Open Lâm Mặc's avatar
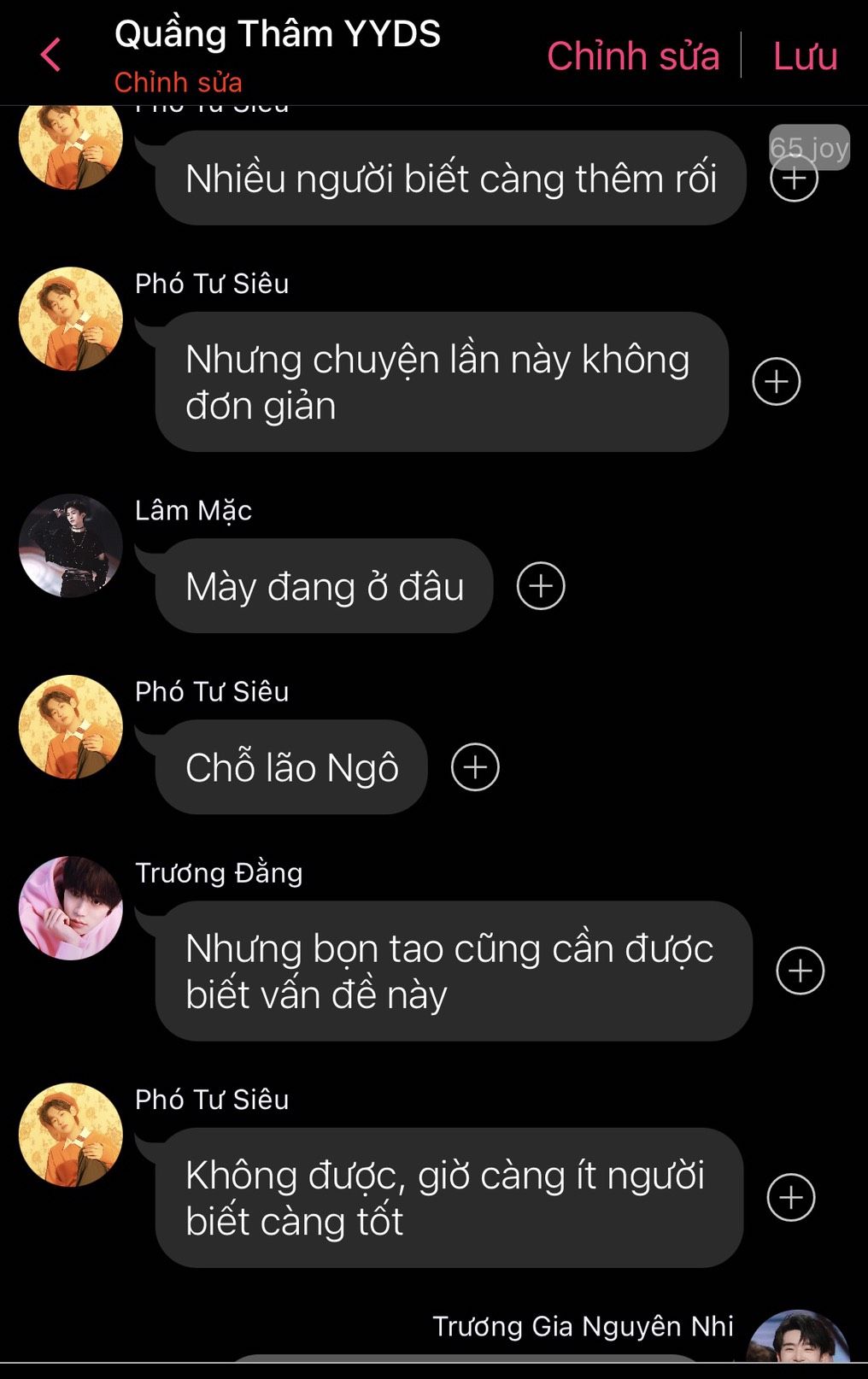The width and height of the screenshot is (868, 1379). (71, 546)
